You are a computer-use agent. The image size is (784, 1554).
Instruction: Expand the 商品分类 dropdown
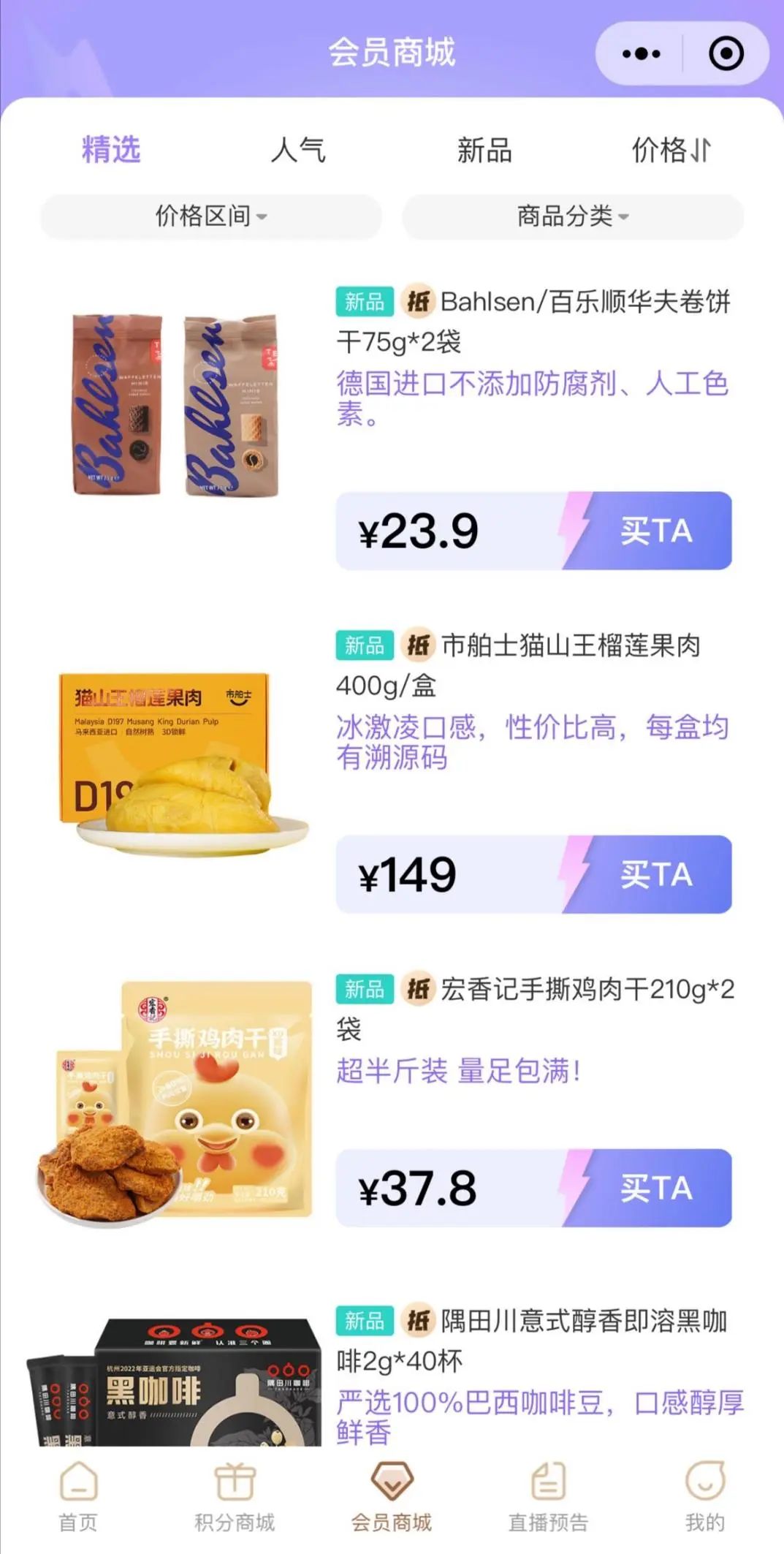coord(573,216)
